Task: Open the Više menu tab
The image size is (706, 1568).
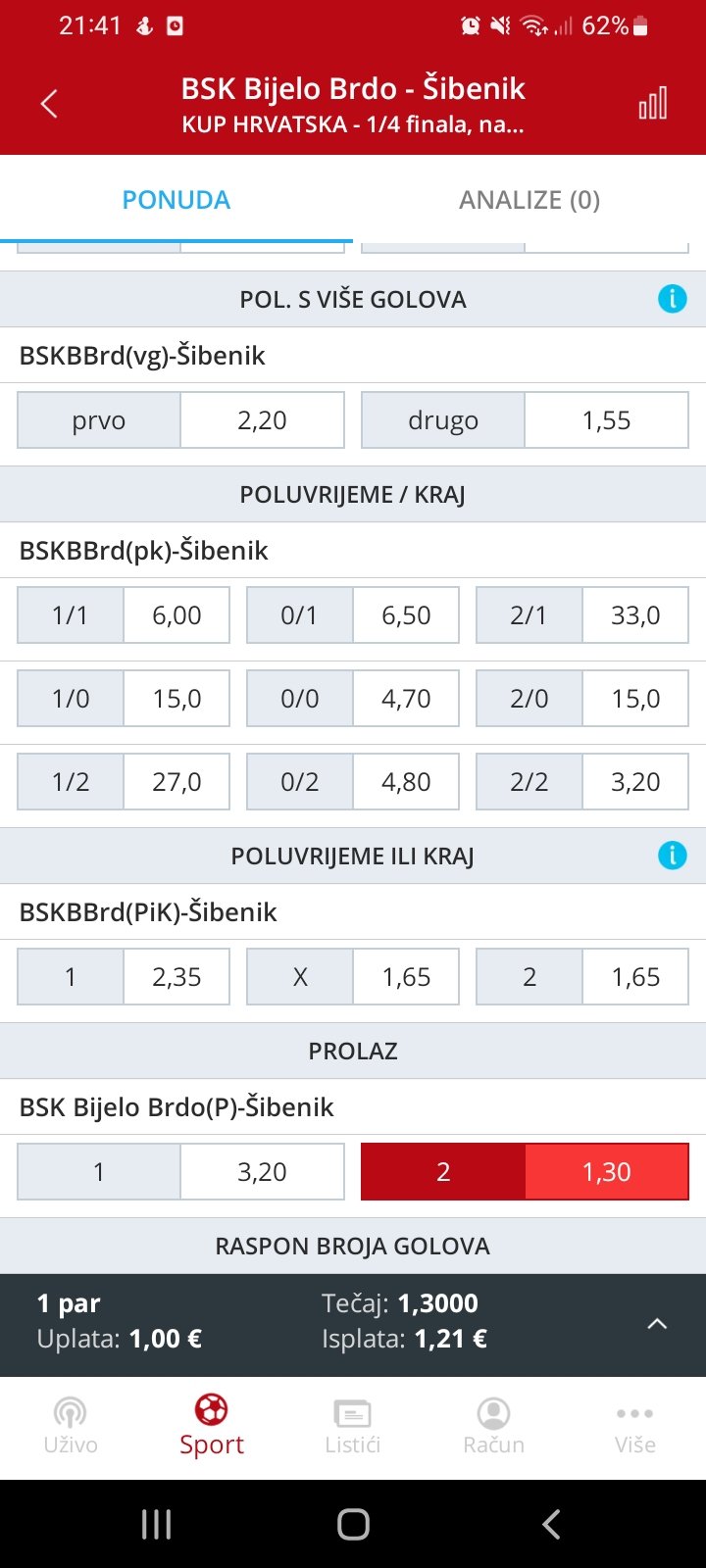Action: [x=635, y=1427]
